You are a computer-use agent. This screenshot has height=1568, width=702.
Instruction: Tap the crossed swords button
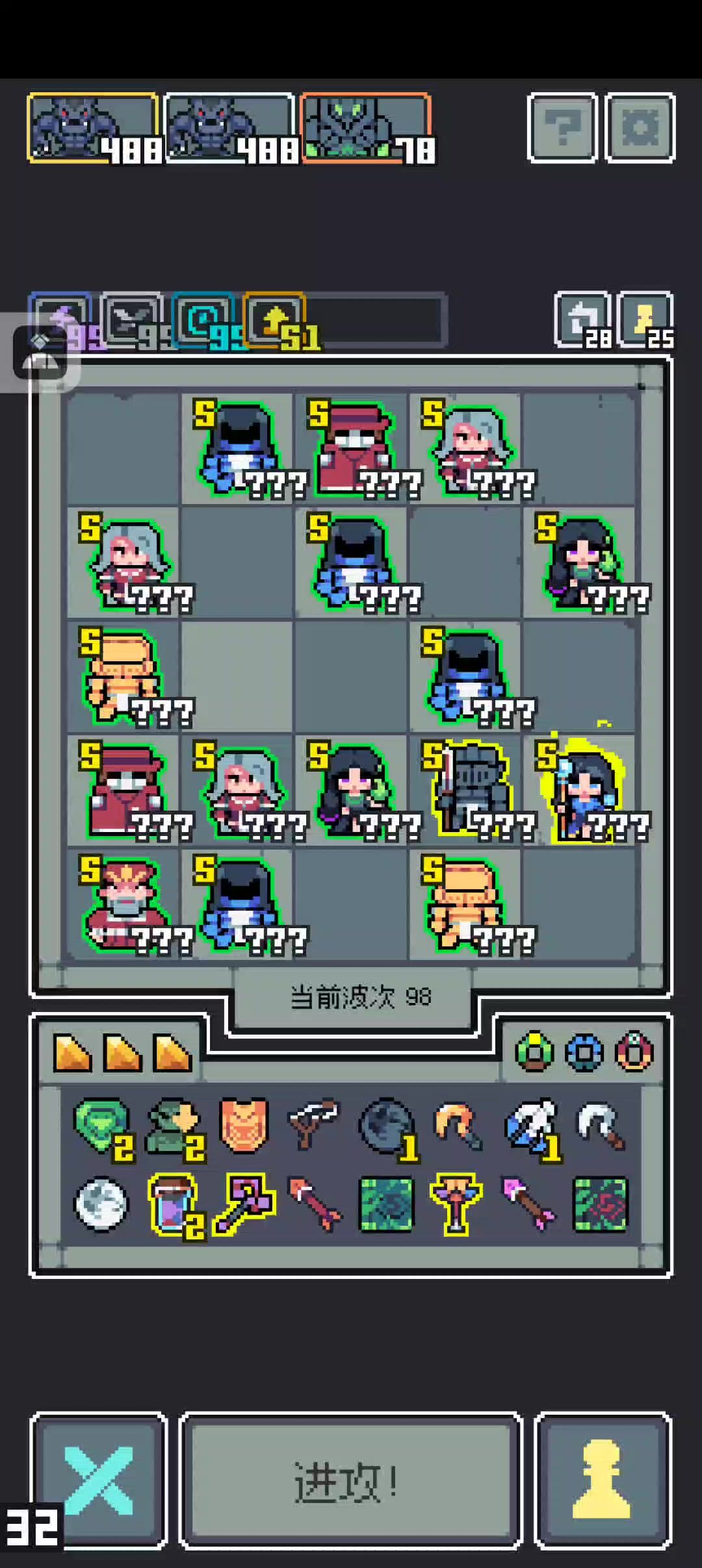(99, 1481)
